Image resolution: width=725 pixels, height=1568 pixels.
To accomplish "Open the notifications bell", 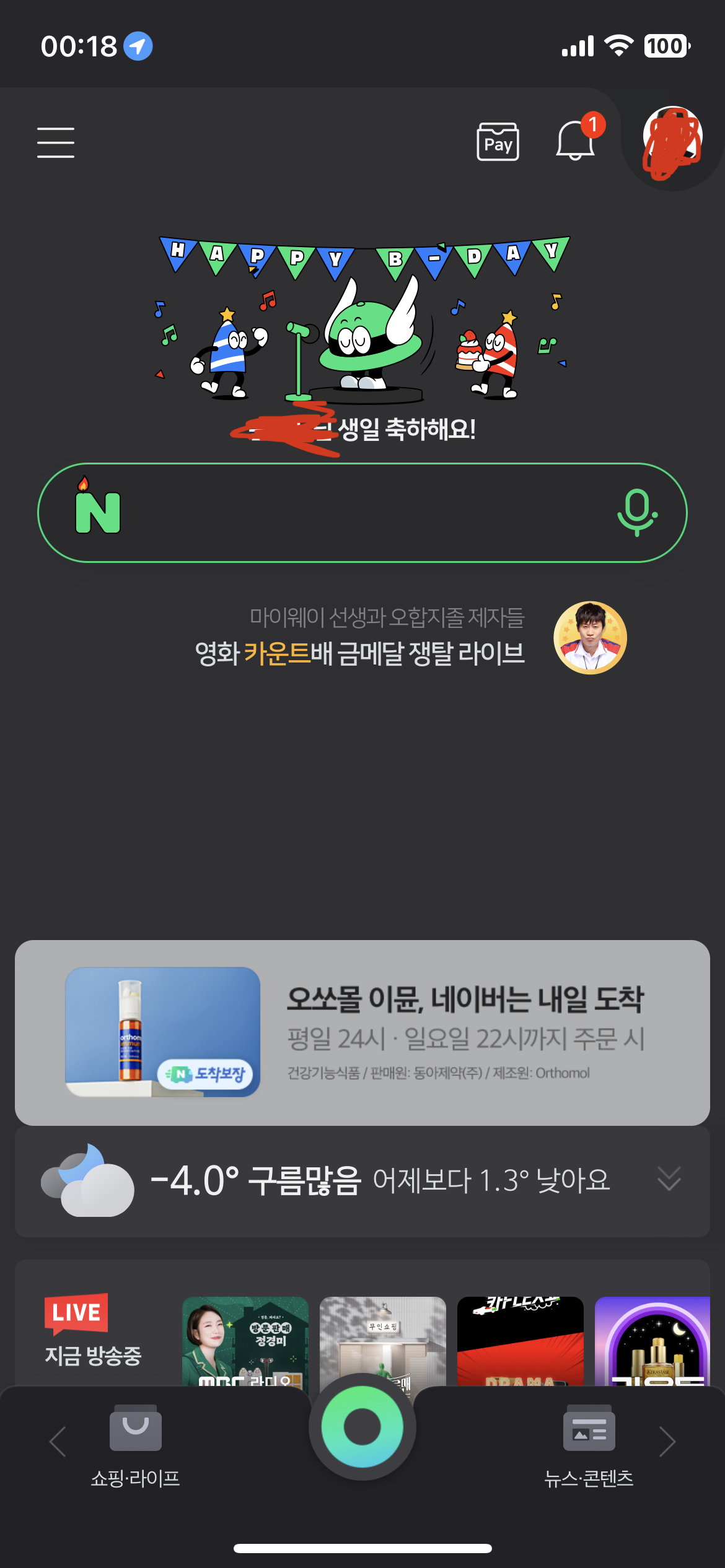I will [576, 139].
